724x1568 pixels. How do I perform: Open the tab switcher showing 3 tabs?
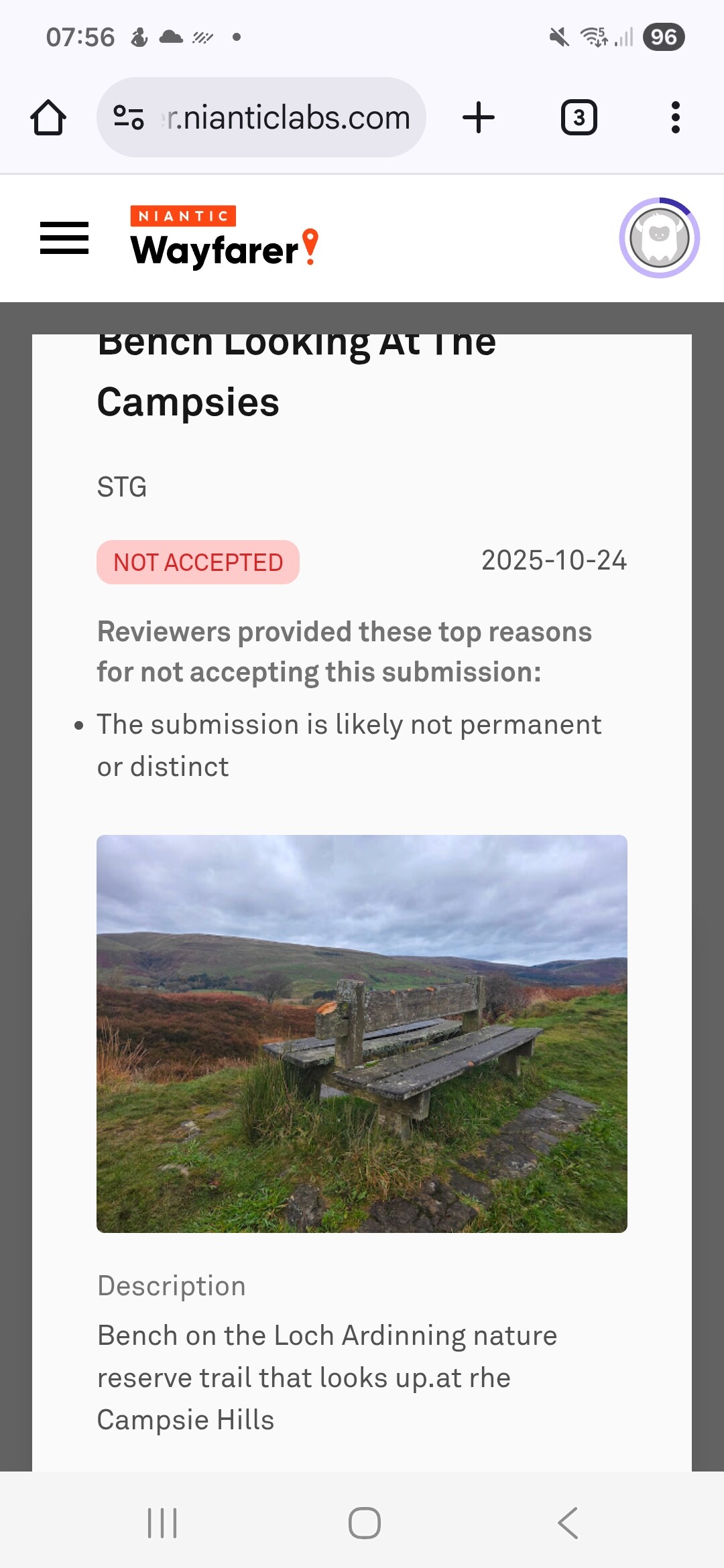579,118
